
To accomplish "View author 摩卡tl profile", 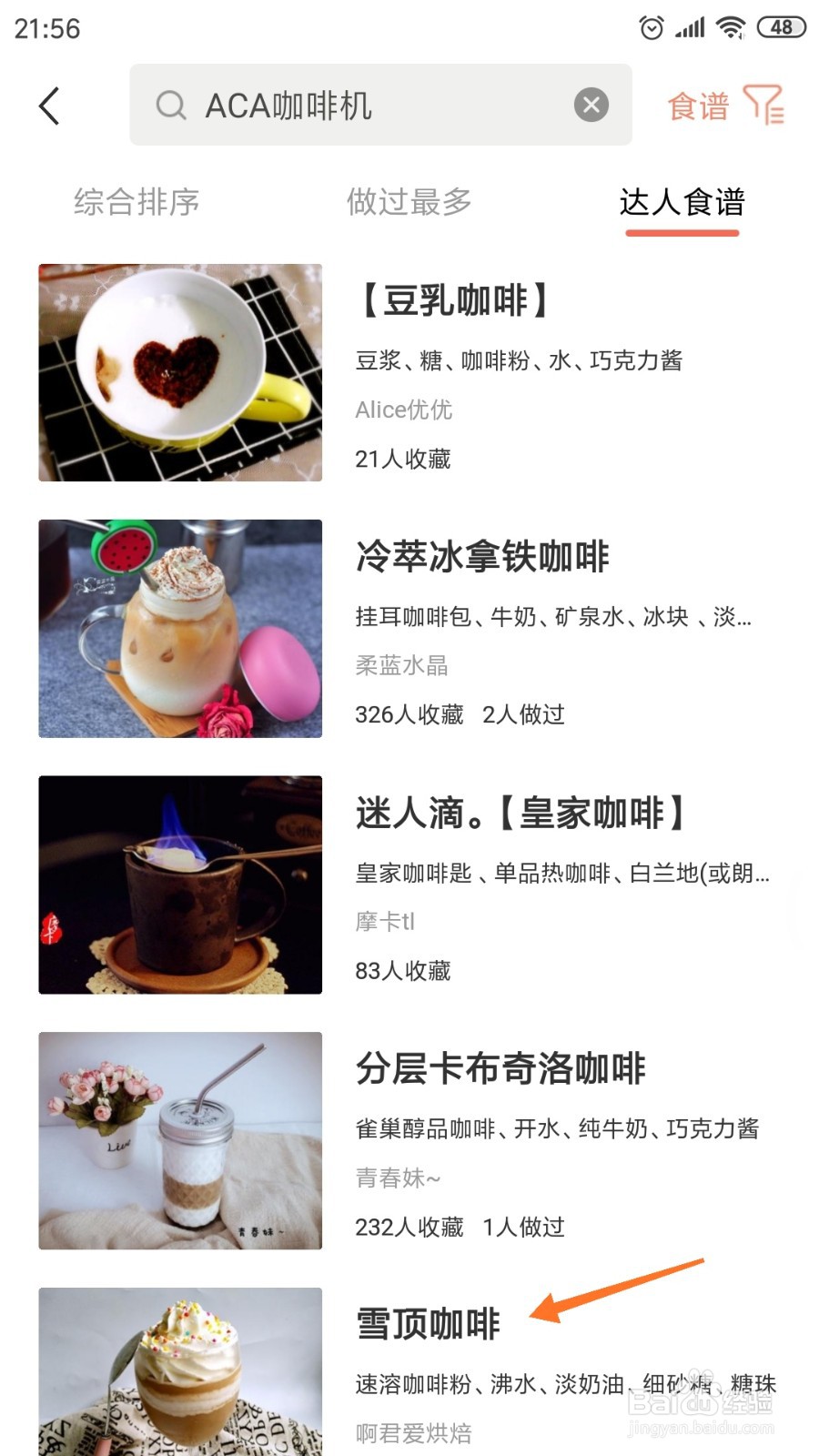I will (384, 922).
